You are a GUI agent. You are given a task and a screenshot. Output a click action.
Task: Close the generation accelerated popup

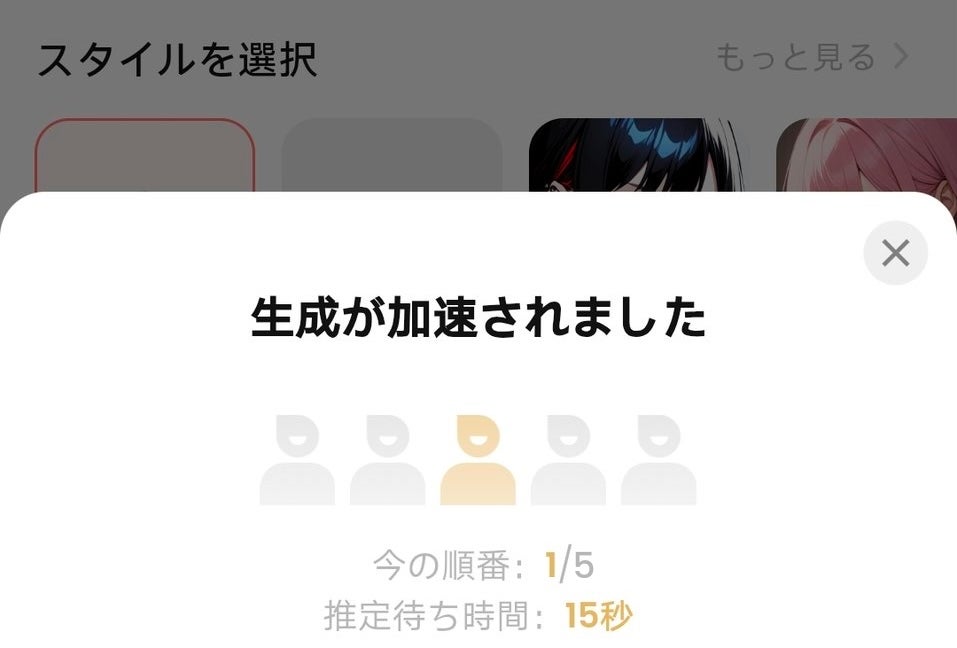coord(895,253)
